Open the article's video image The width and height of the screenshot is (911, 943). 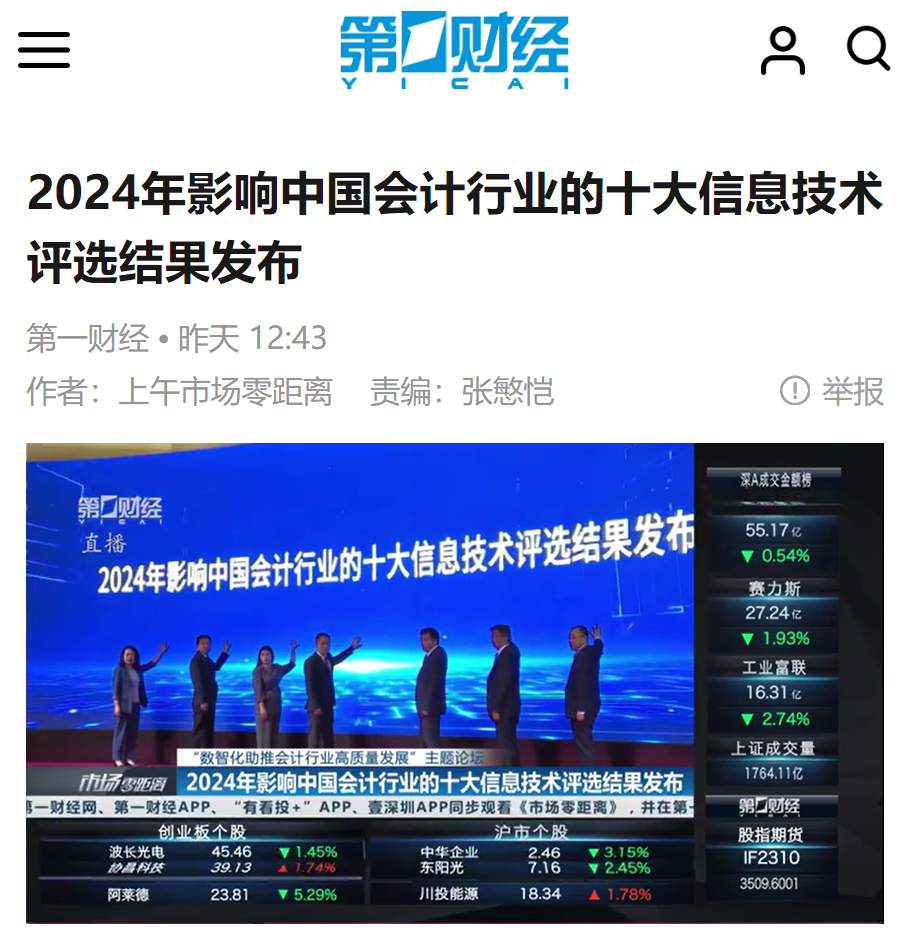[x=455, y=682]
